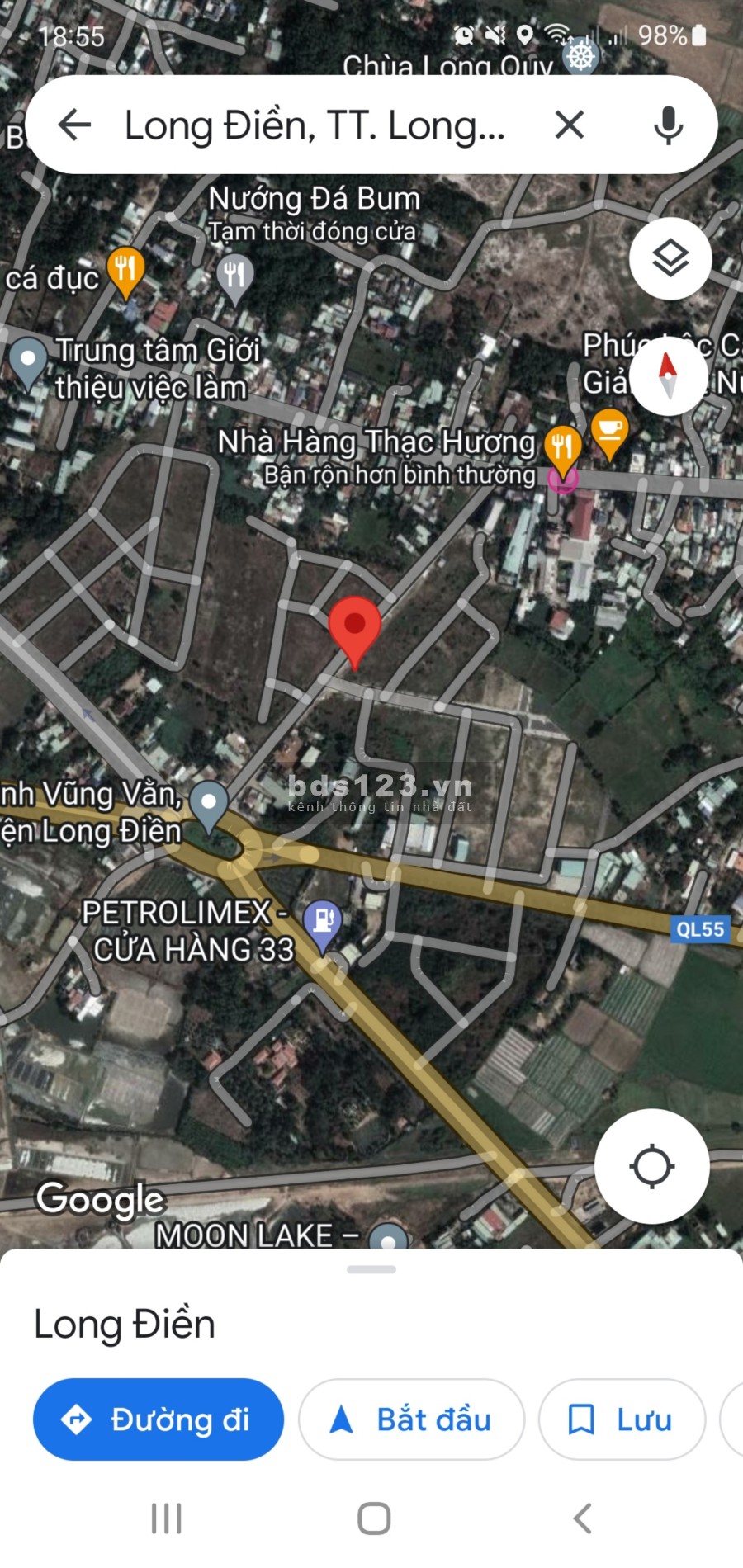Open recent apps from navigation bar
Screen dimensions: 743x1568
(x=167, y=1518)
